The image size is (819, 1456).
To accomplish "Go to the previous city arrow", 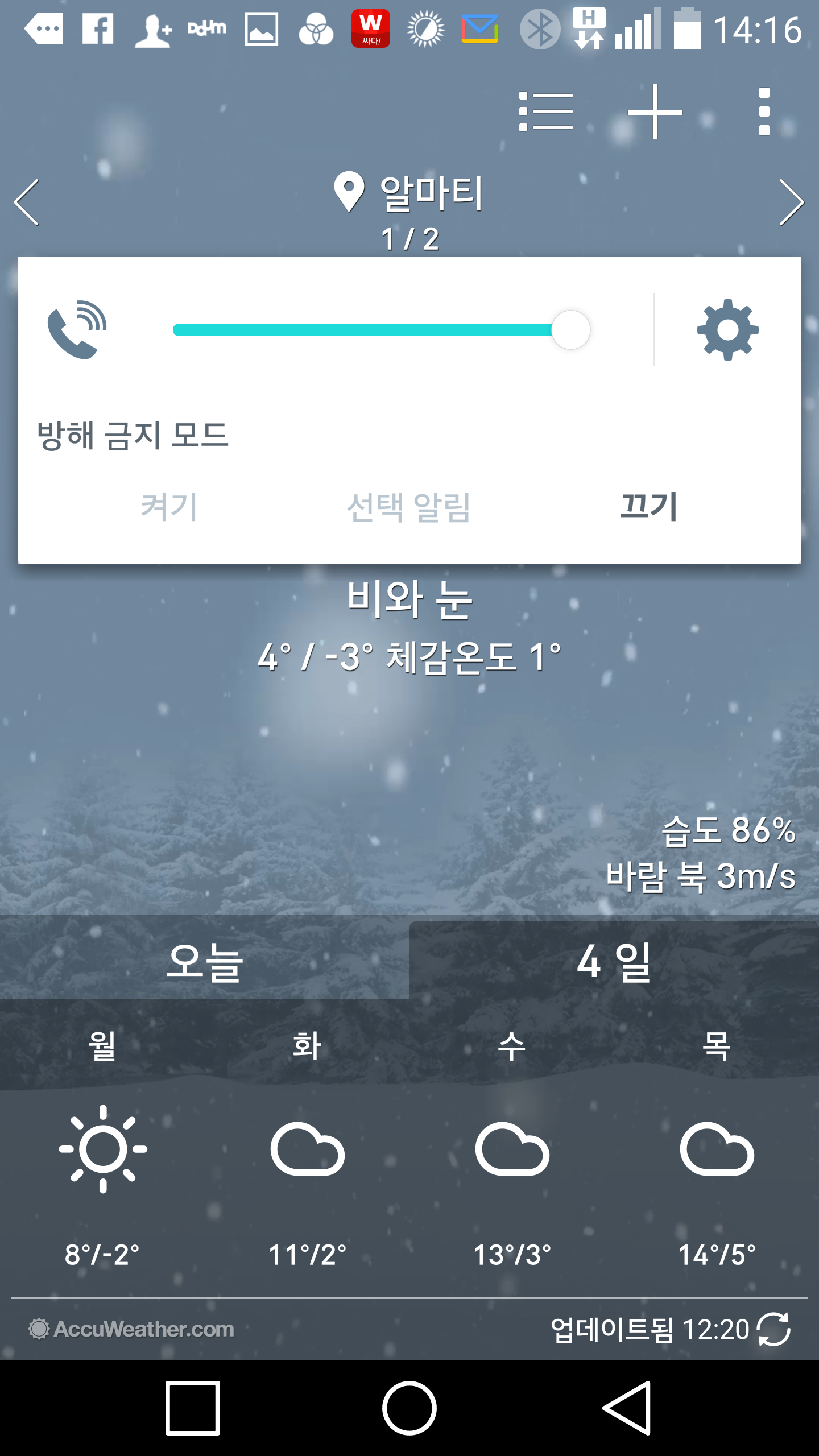I will tap(26, 202).
